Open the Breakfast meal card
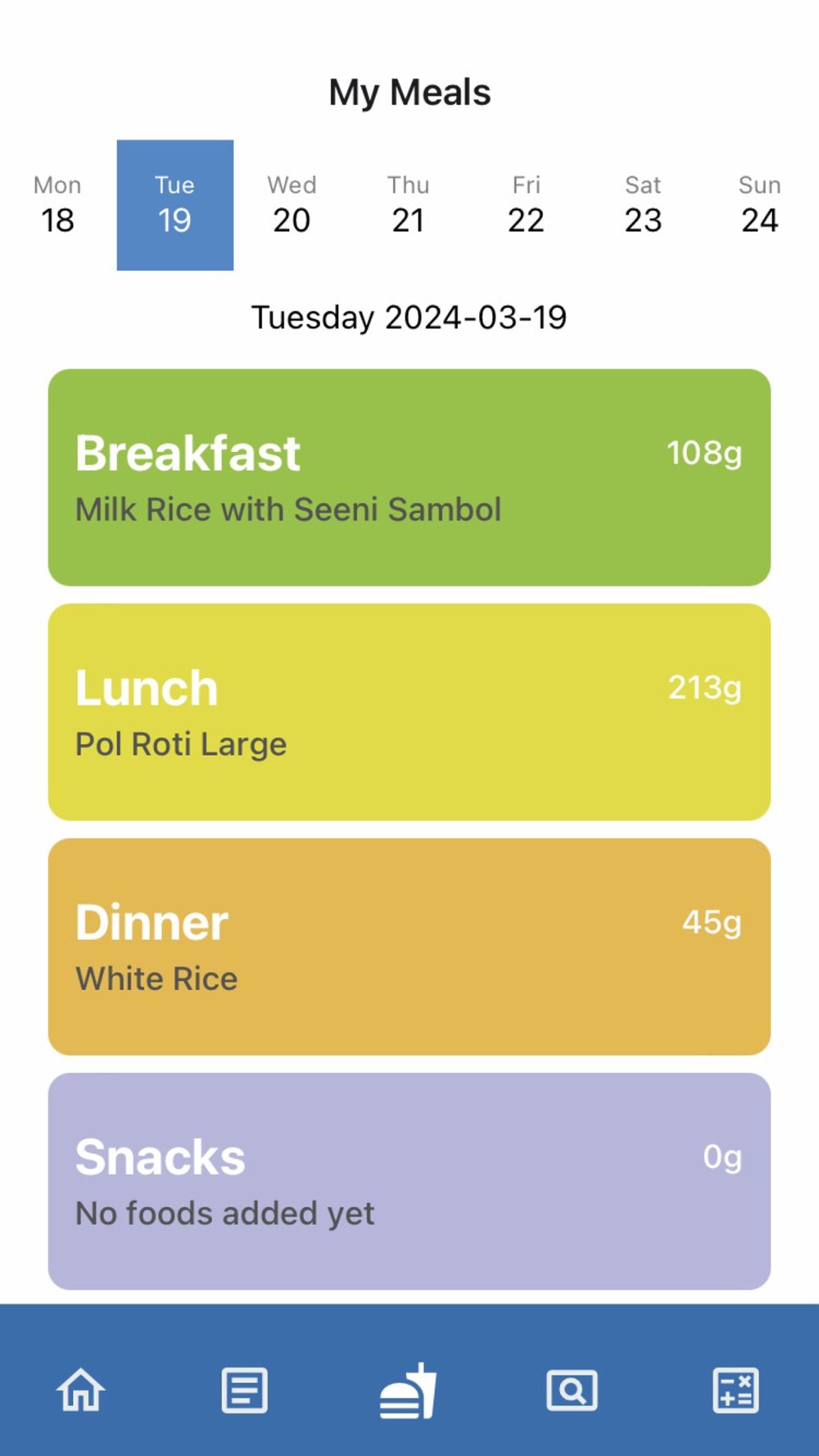The height and width of the screenshot is (1456, 819). point(409,477)
